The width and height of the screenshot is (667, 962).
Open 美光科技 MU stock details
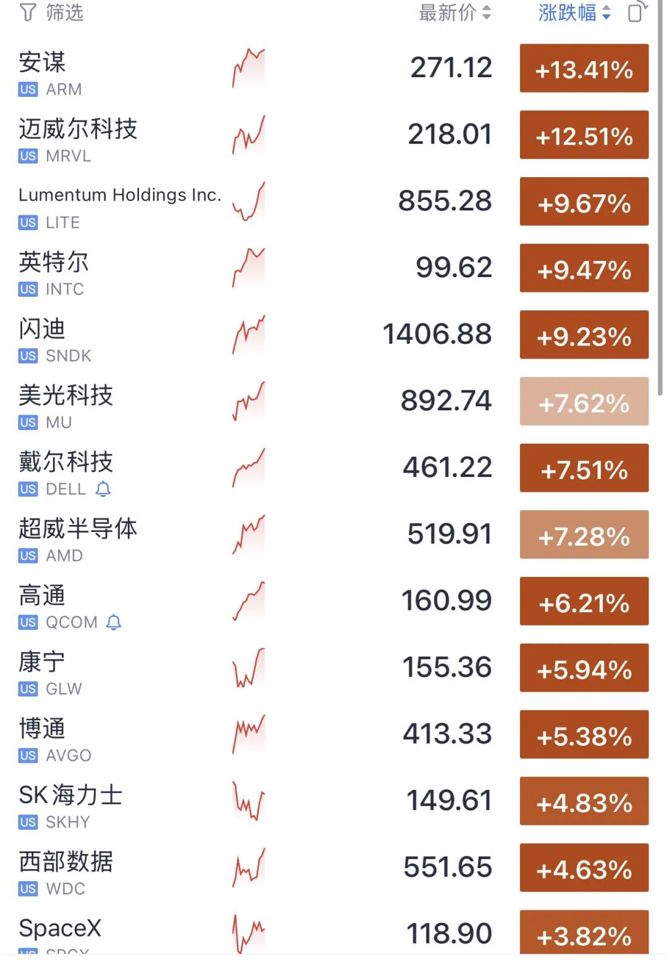coord(333,401)
